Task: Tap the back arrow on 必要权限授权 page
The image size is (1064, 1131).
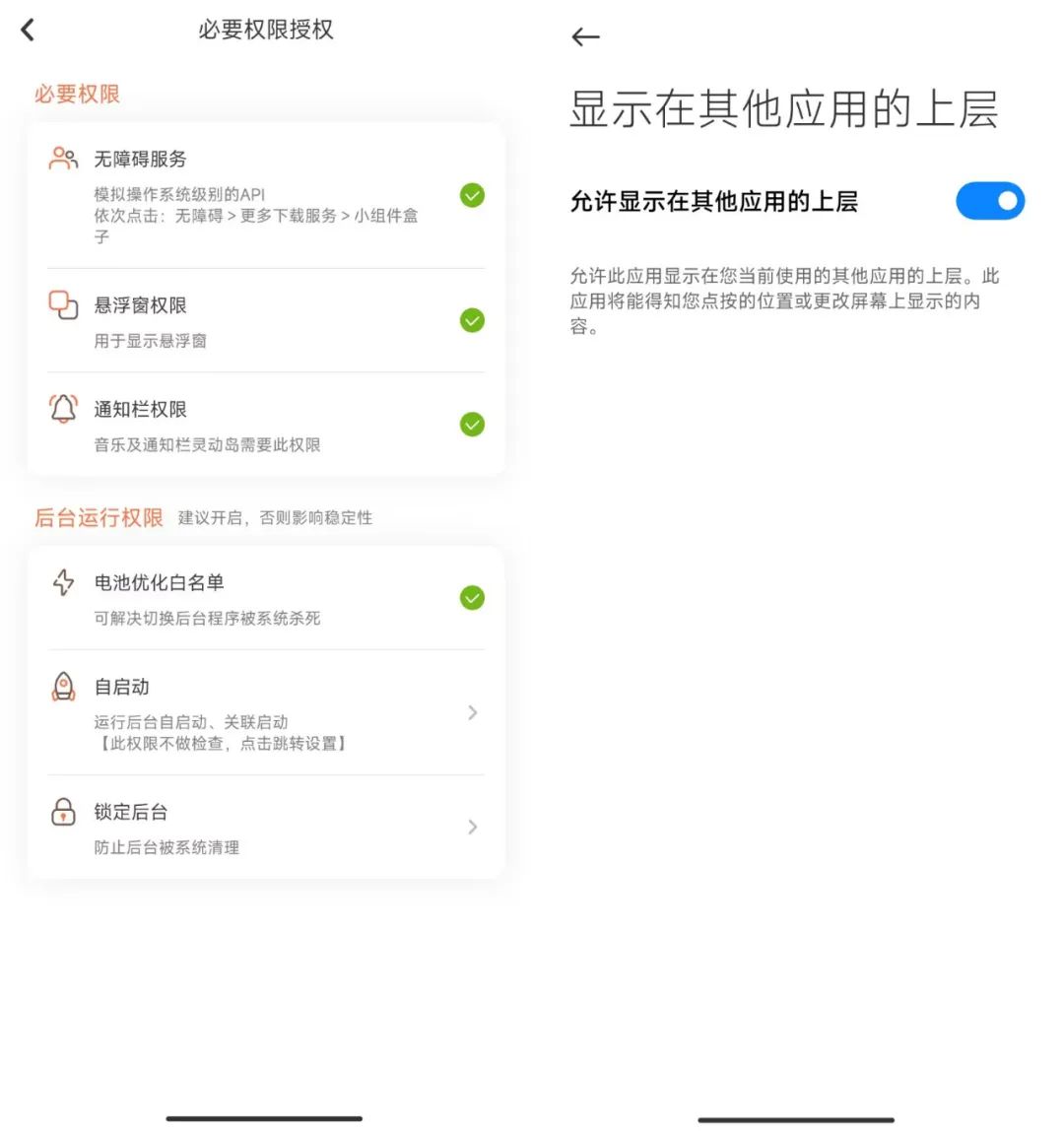Action: [27, 30]
